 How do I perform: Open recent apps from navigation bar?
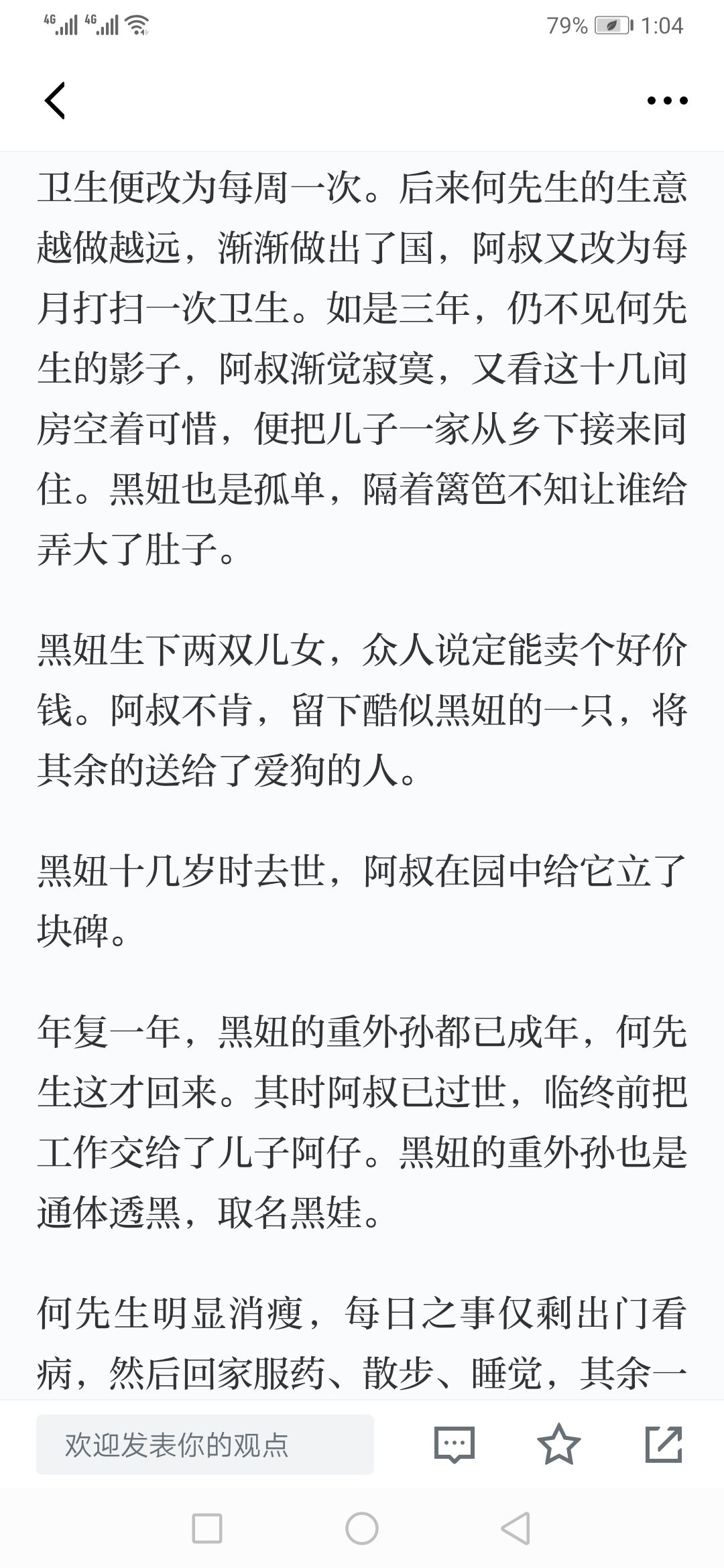[x=206, y=1529]
